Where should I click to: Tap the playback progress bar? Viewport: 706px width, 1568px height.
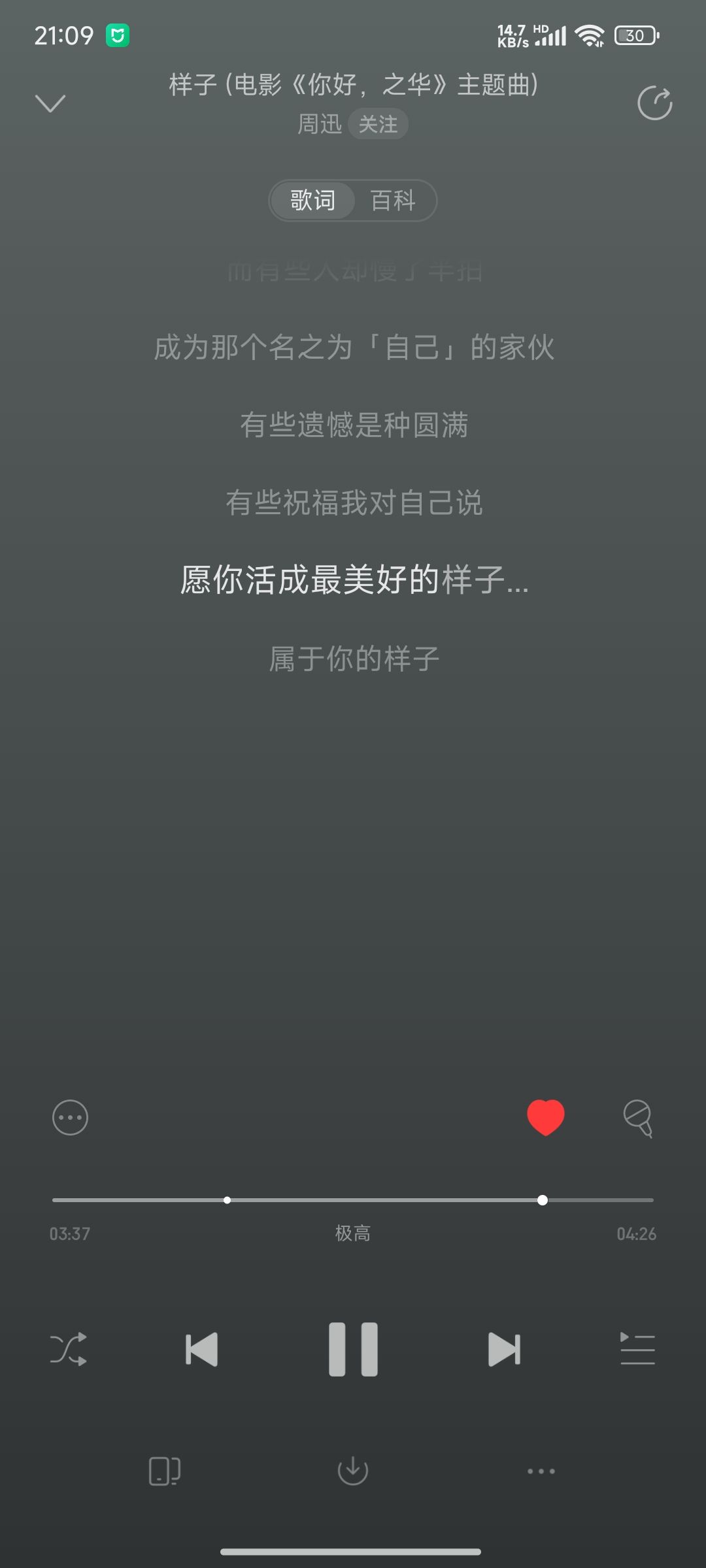[353, 1200]
